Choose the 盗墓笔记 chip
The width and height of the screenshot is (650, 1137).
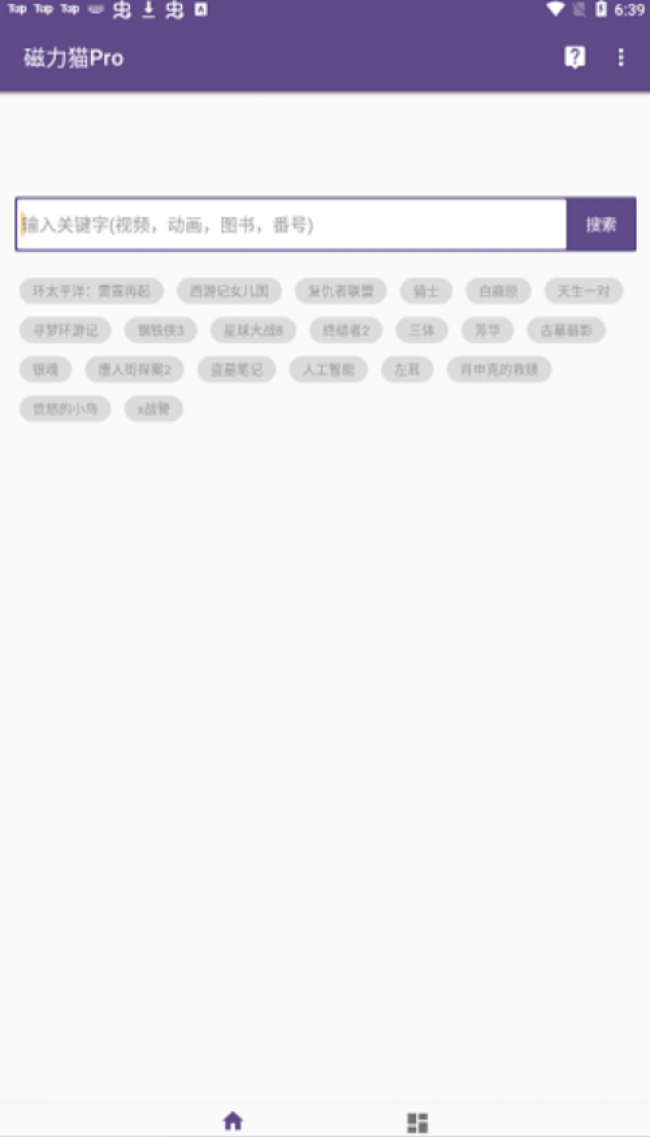pos(237,370)
